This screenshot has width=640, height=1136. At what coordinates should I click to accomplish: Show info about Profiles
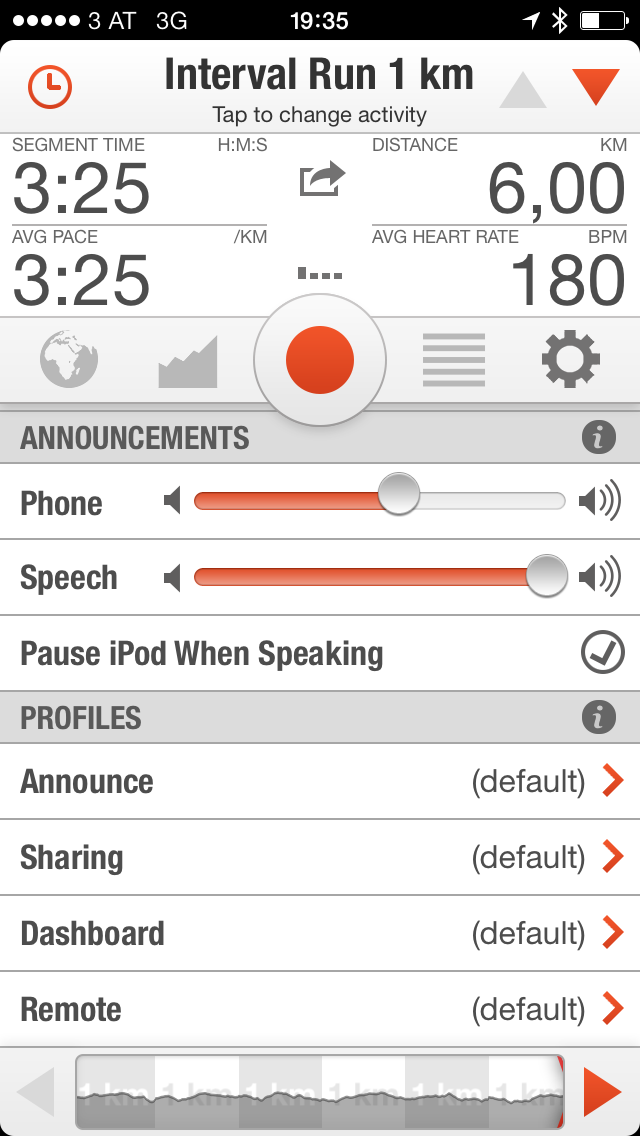coord(599,717)
